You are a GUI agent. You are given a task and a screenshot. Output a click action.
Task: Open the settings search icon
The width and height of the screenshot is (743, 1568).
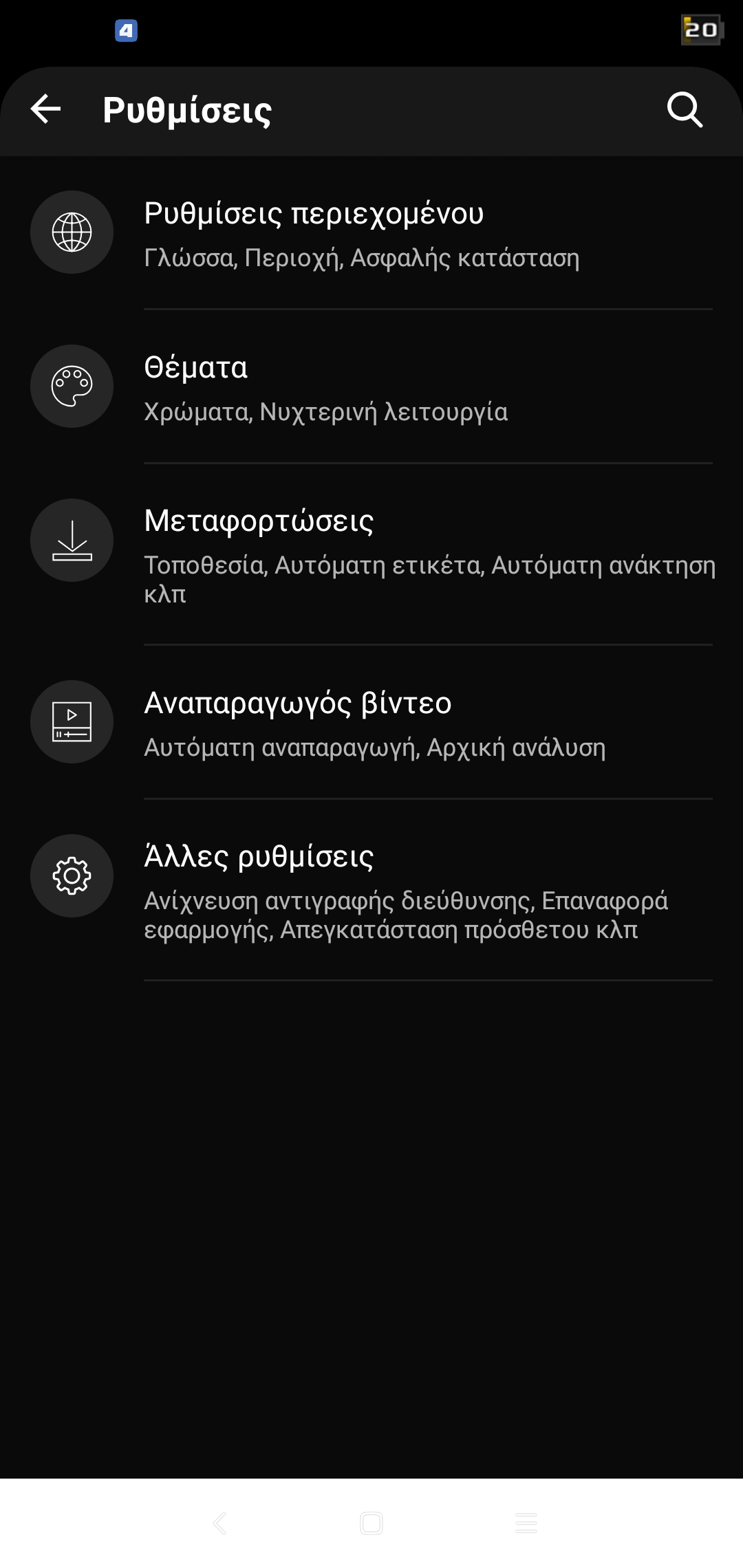(685, 110)
